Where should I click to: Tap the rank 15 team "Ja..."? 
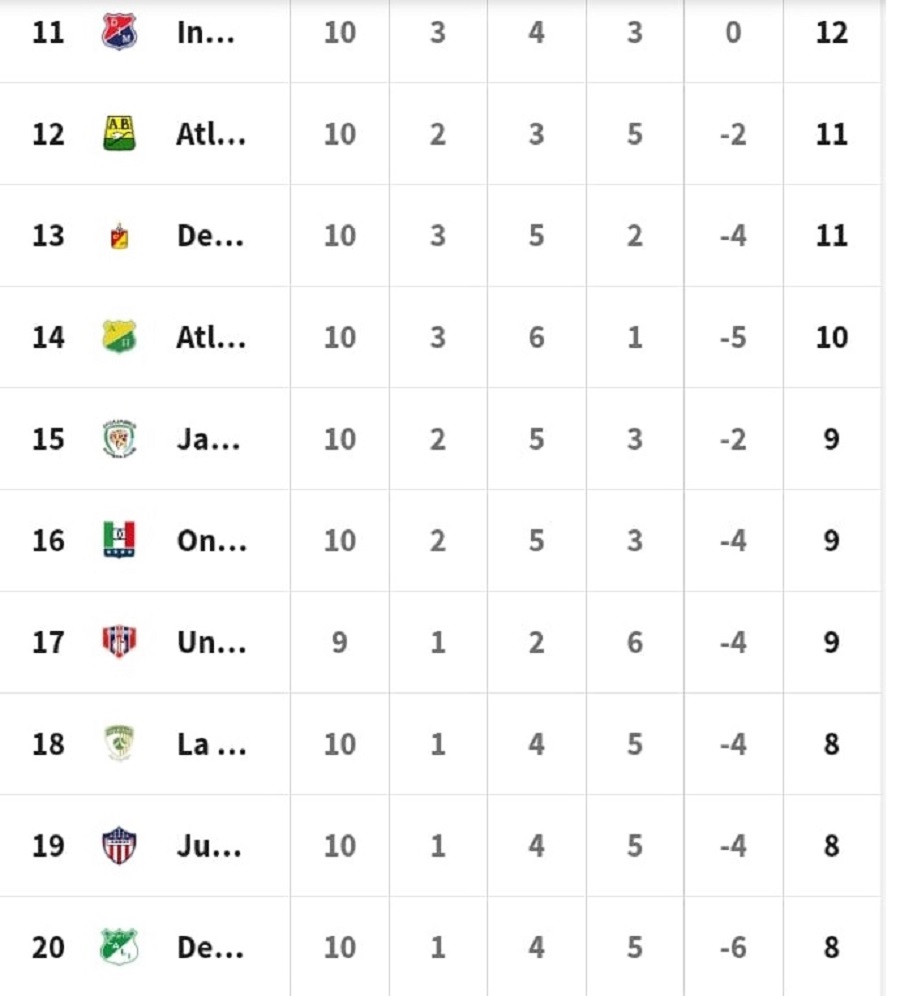208,439
